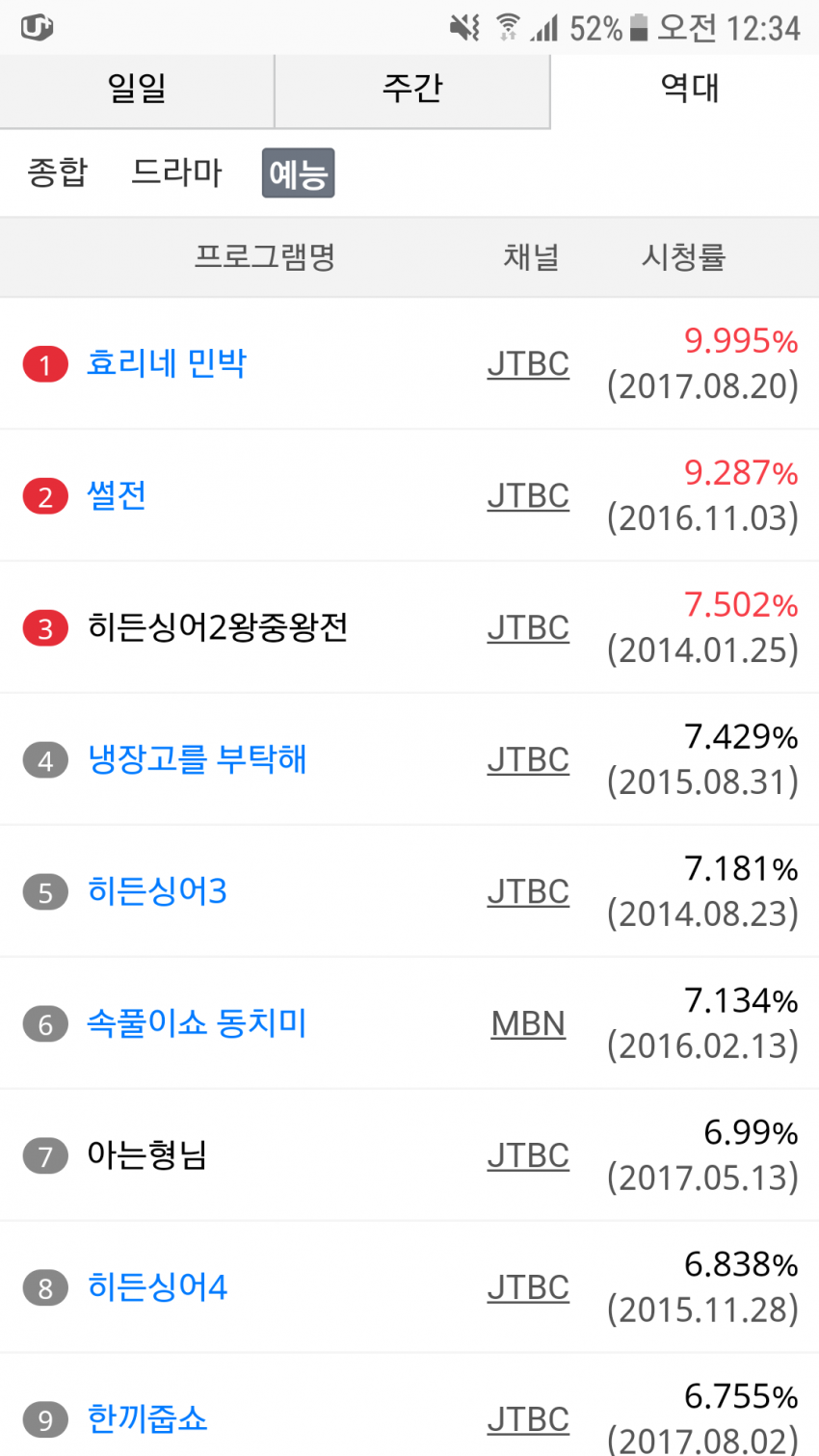Open the 속풀이쇼 동치미 program link

tap(197, 1023)
